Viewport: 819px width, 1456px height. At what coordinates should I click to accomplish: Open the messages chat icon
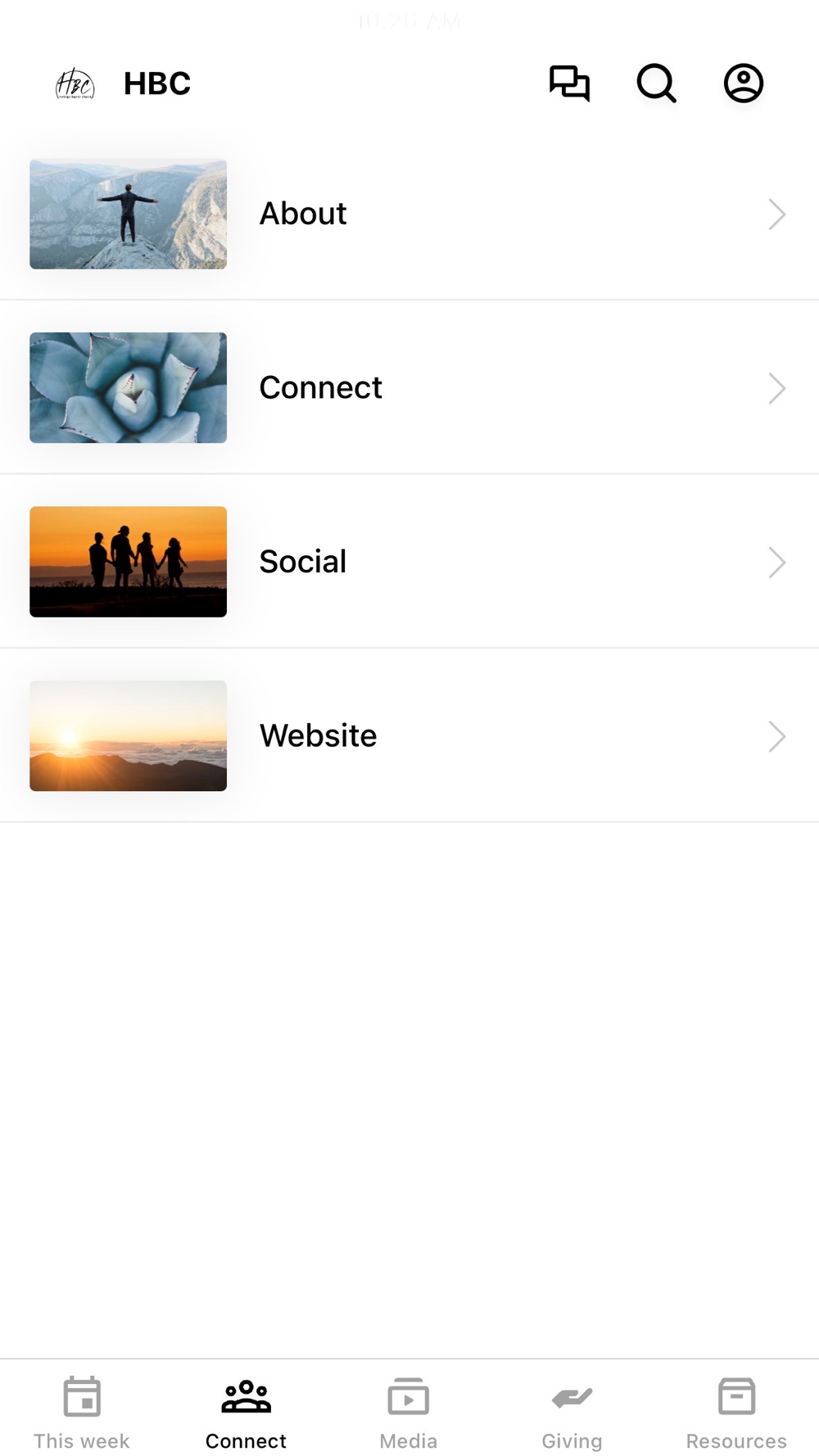(569, 83)
